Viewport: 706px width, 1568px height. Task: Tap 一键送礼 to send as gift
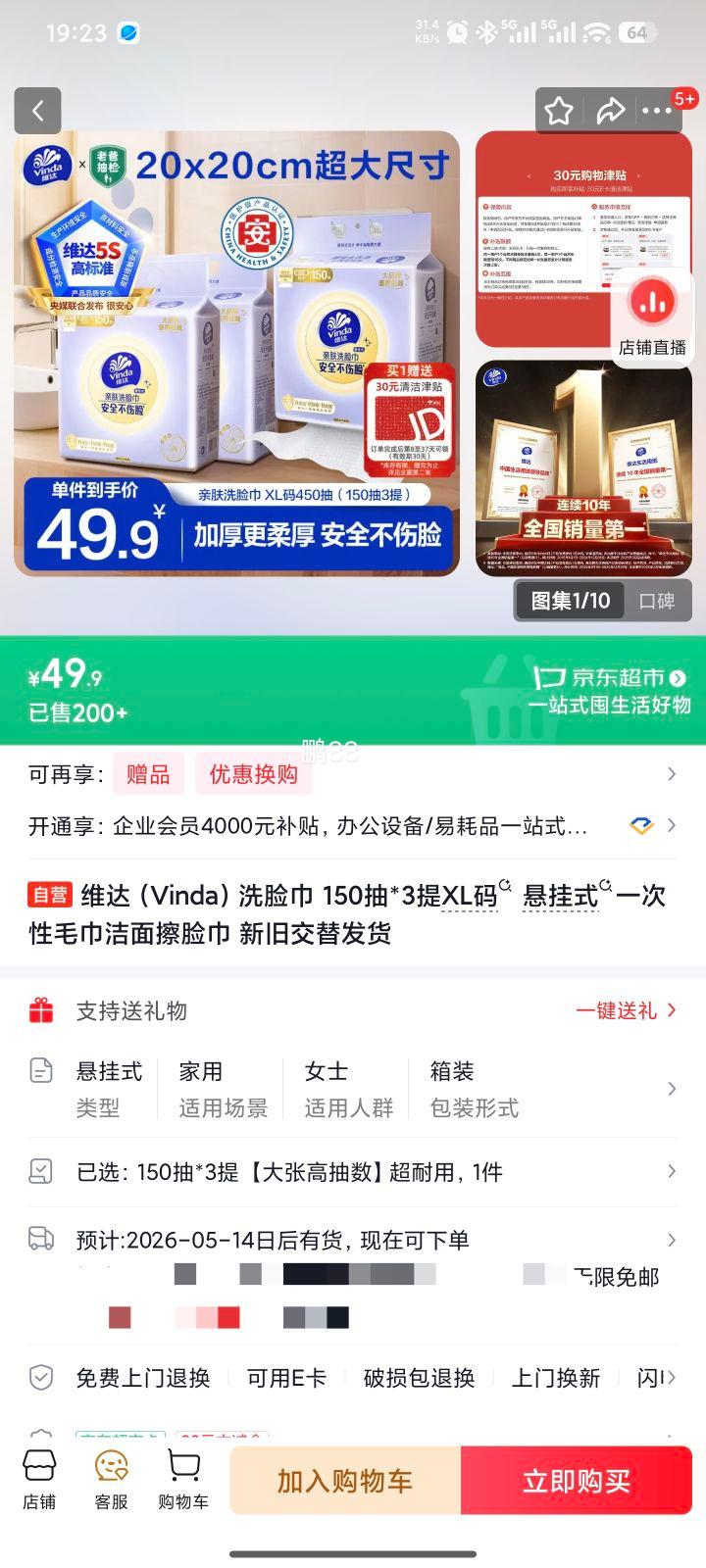click(627, 1010)
